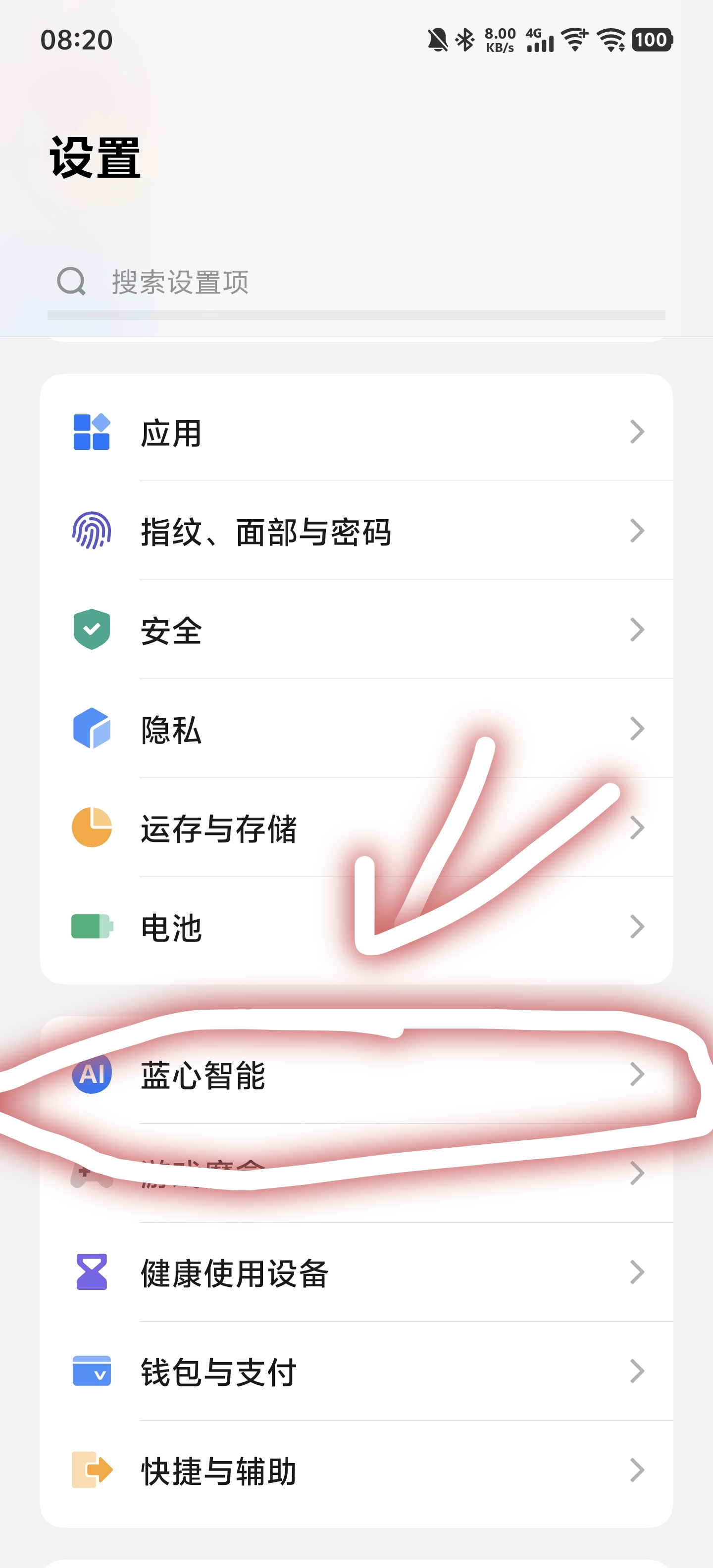The height and width of the screenshot is (1568, 713).
Task: Open the 隐私 row
Action: click(356, 729)
